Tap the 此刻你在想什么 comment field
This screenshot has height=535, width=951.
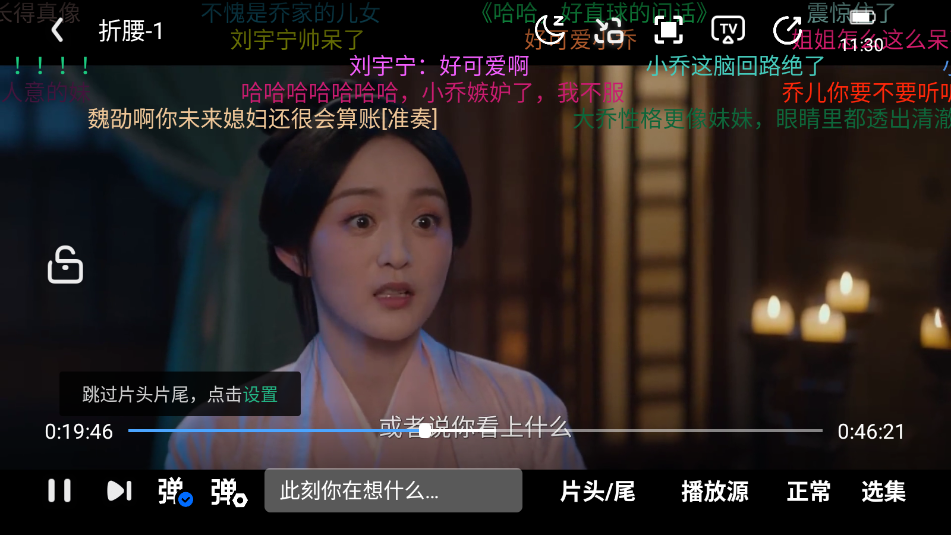point(393,491)
